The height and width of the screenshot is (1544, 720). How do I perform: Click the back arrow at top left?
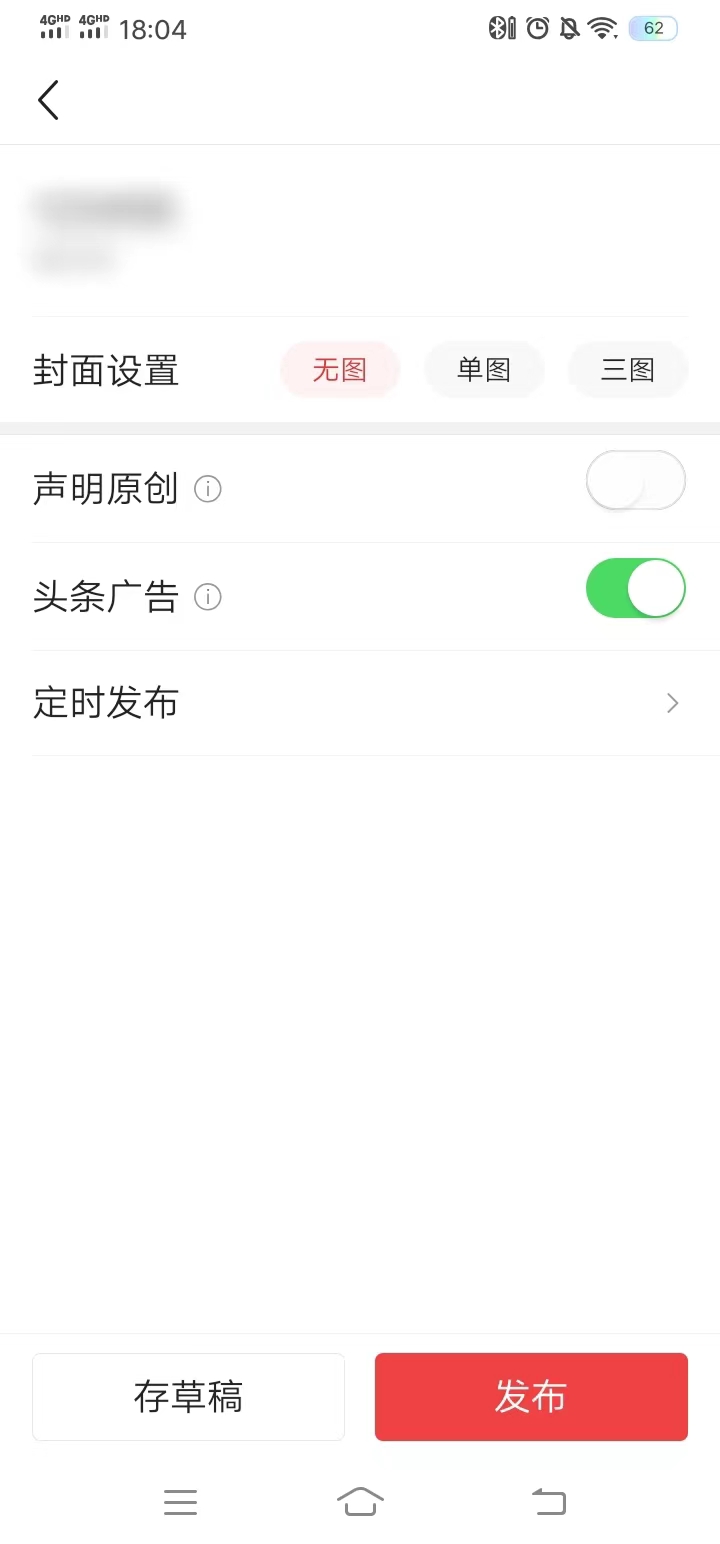[47, 100]
